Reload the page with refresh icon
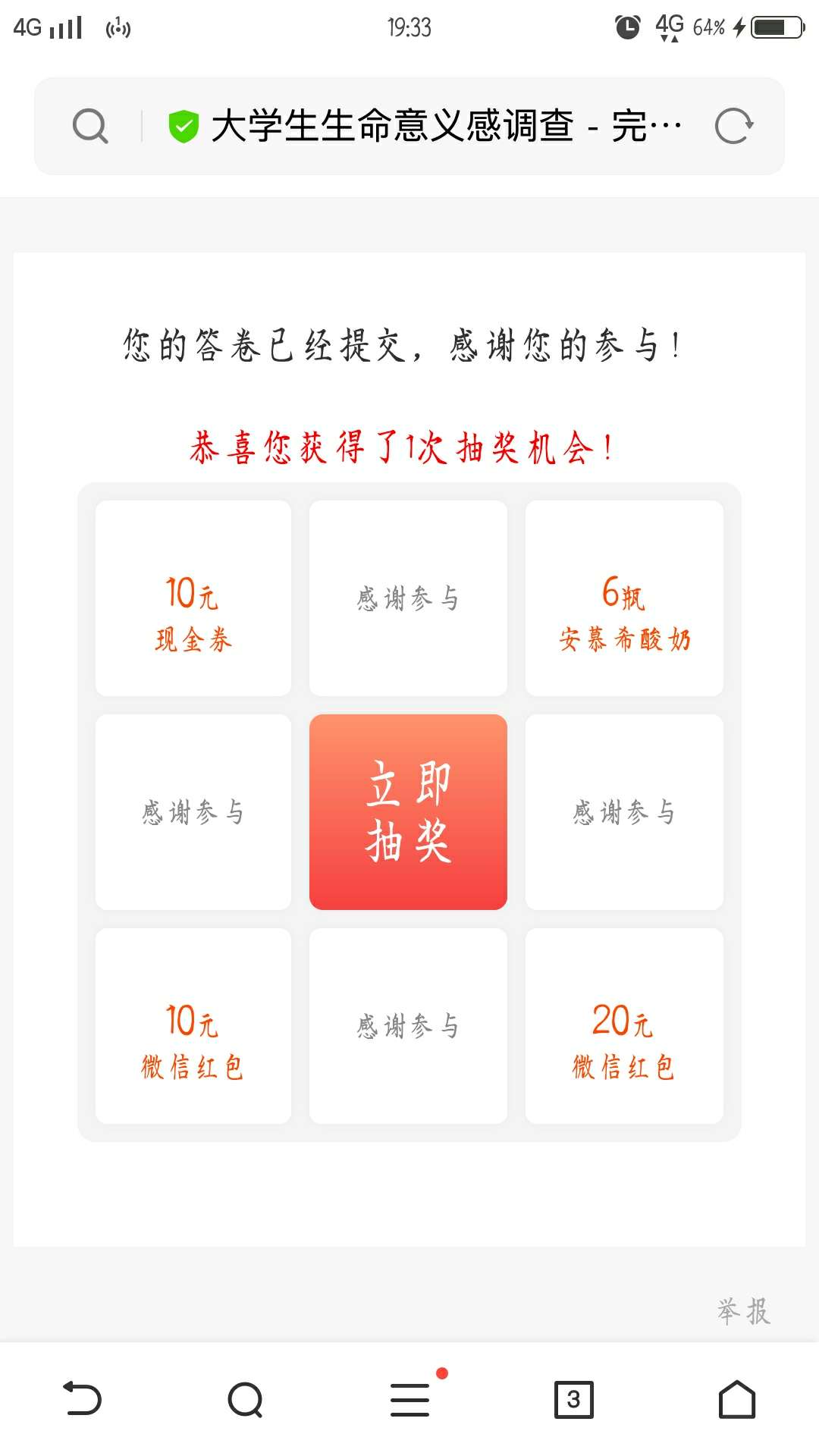The height and width of the screenshot is (1456, 819). pos(733,126)
